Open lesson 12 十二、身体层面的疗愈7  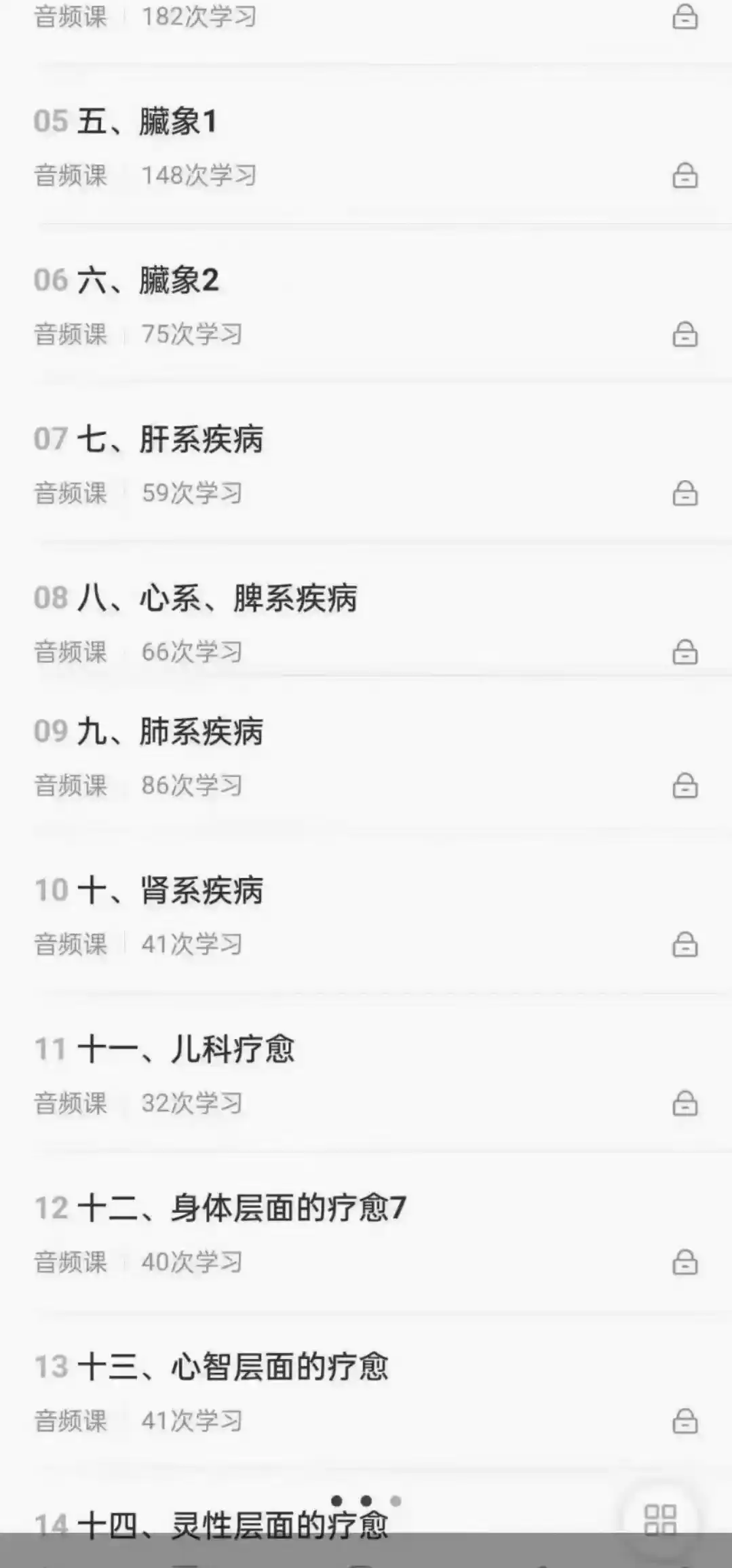pos(366,1233)
